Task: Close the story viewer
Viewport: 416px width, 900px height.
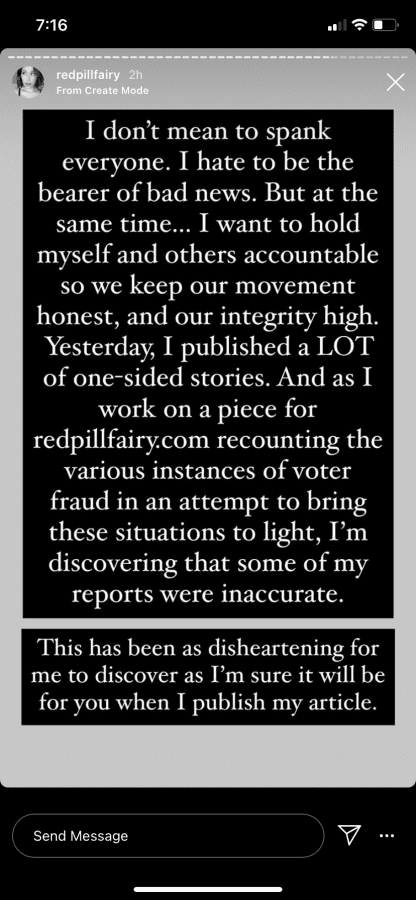Action: tap(395, 82)
